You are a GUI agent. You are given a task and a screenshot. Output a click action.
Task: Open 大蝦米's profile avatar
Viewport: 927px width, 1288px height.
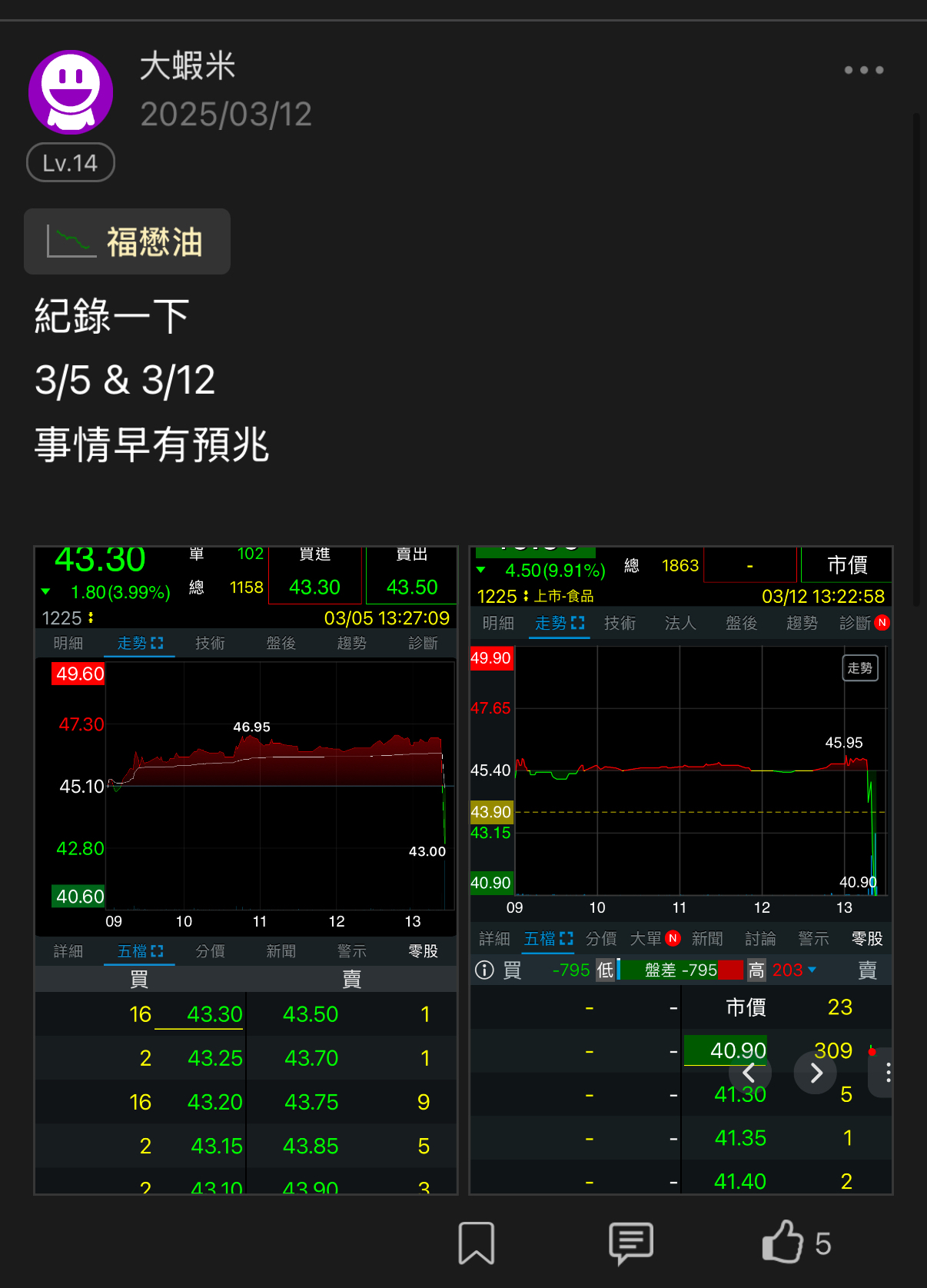tap(71, 92)
